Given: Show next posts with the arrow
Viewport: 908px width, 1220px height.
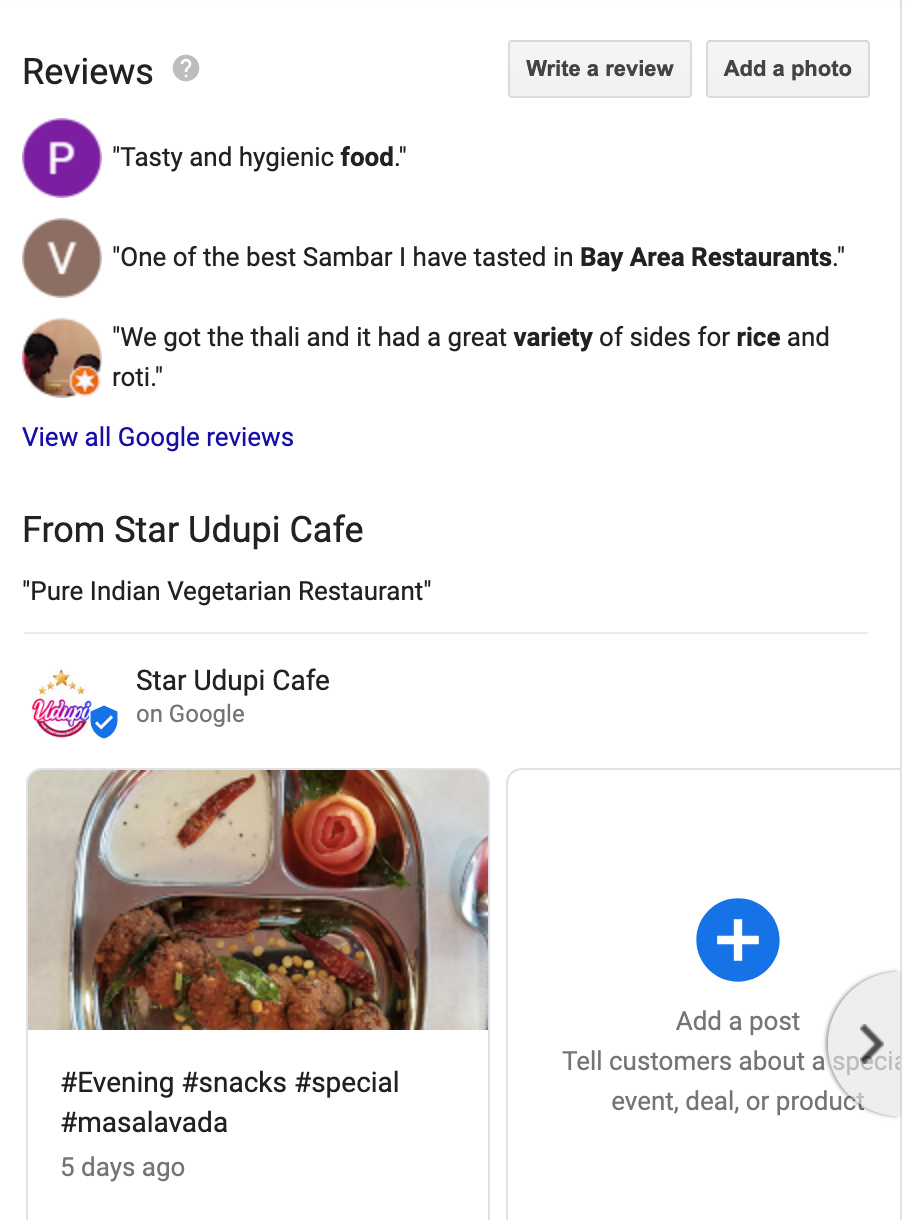Looking at the screenshot, I should [x=871, y=1043].
